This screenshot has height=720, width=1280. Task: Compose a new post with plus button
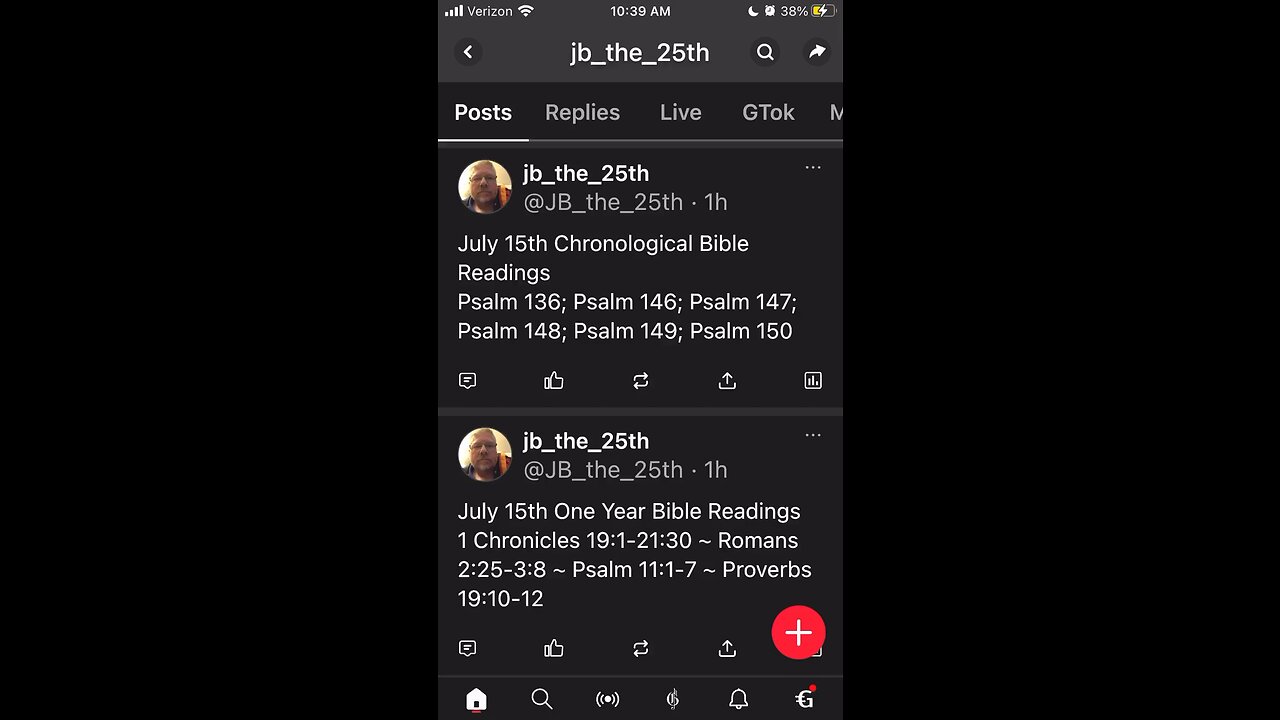coord(798,632)
